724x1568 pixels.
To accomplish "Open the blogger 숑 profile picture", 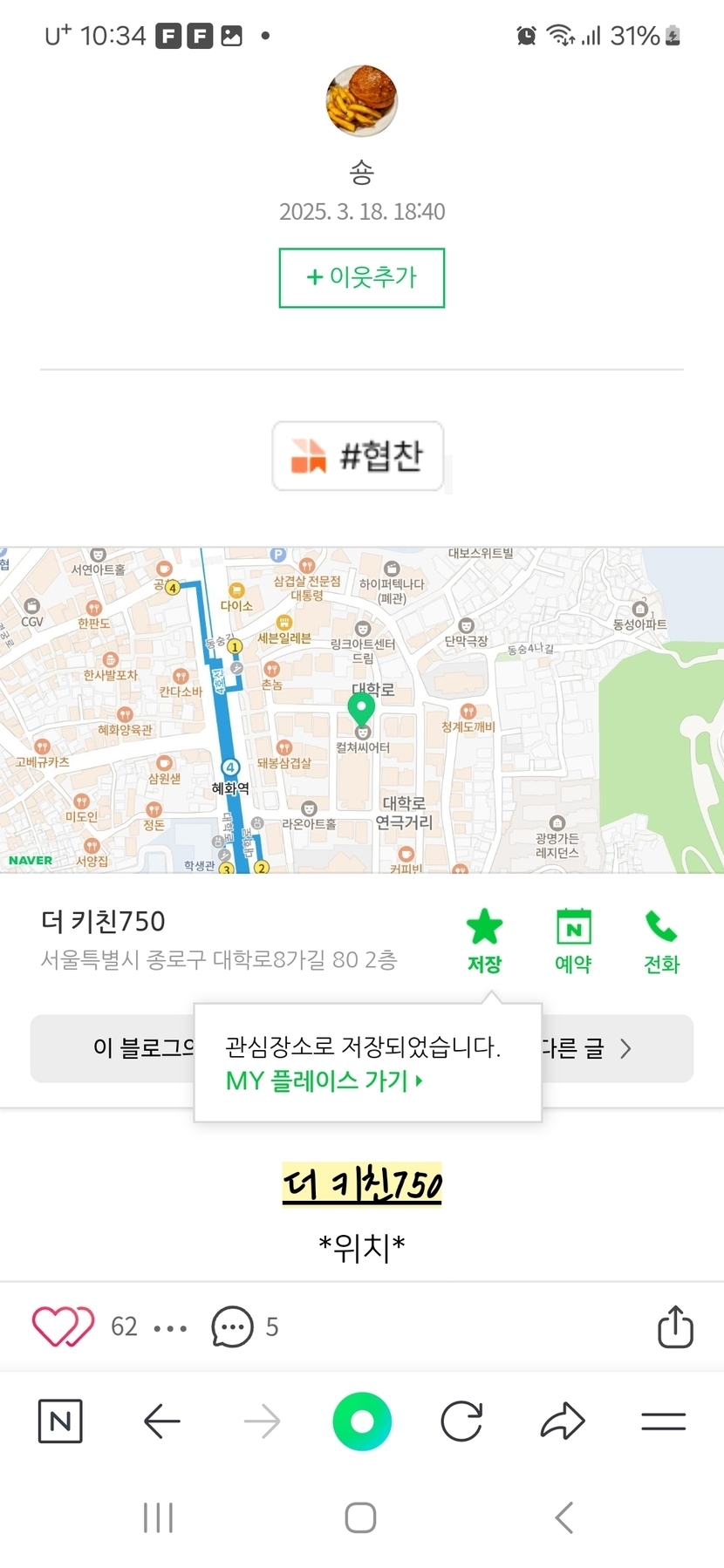I will point(361,100).
